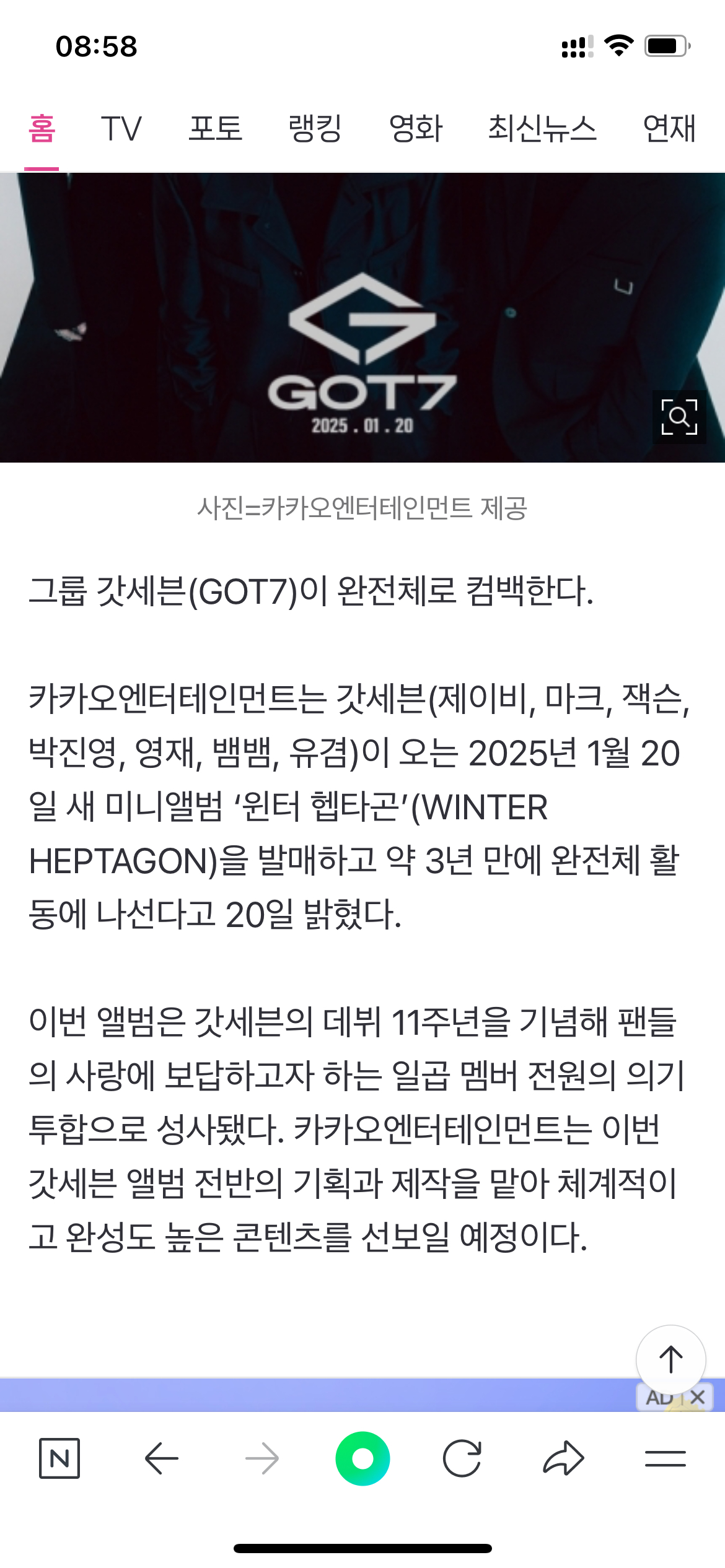The image size is (725, 1568).
Task: Open the TV tab
Action: [121, 129]
